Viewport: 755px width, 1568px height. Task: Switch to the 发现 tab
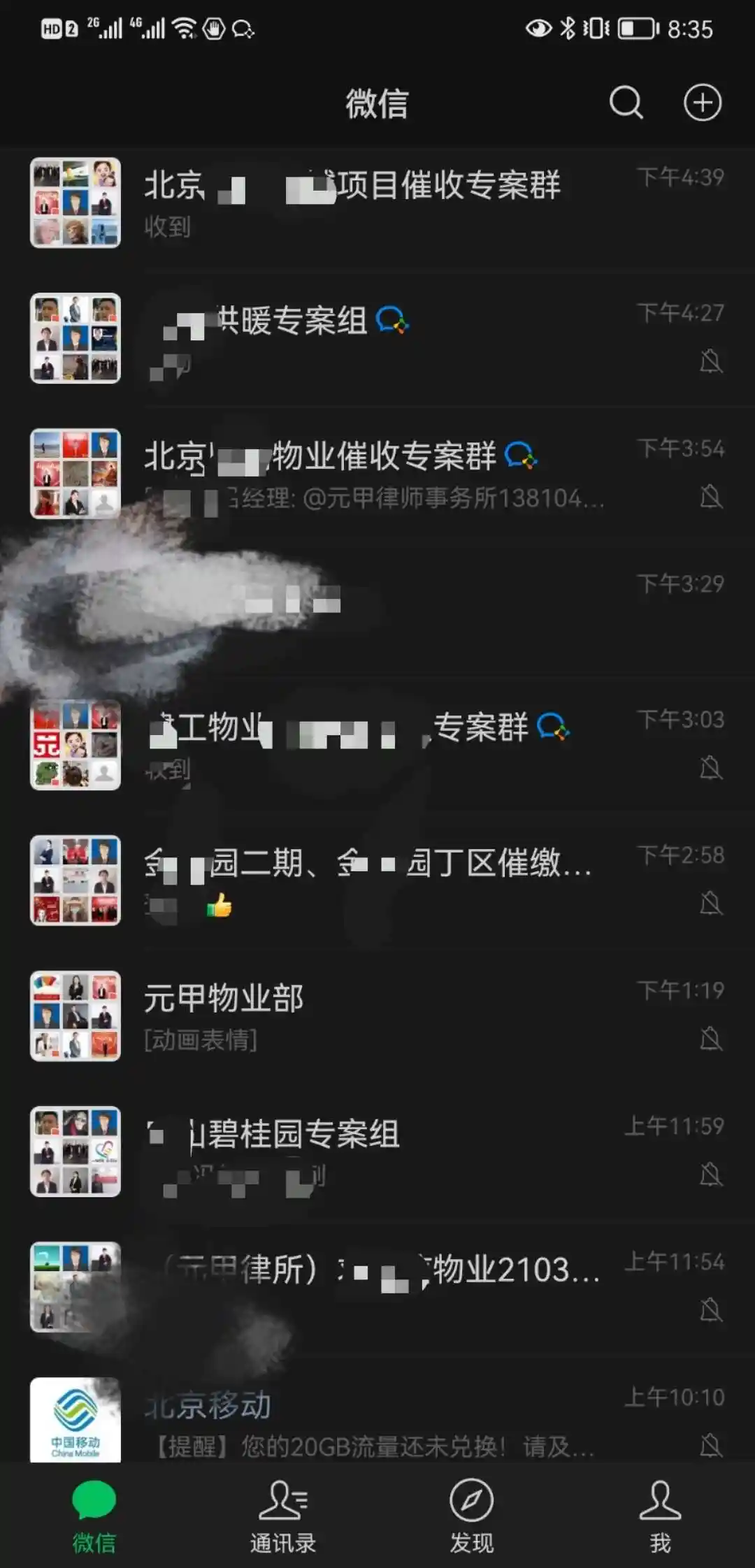[472, 1516]
